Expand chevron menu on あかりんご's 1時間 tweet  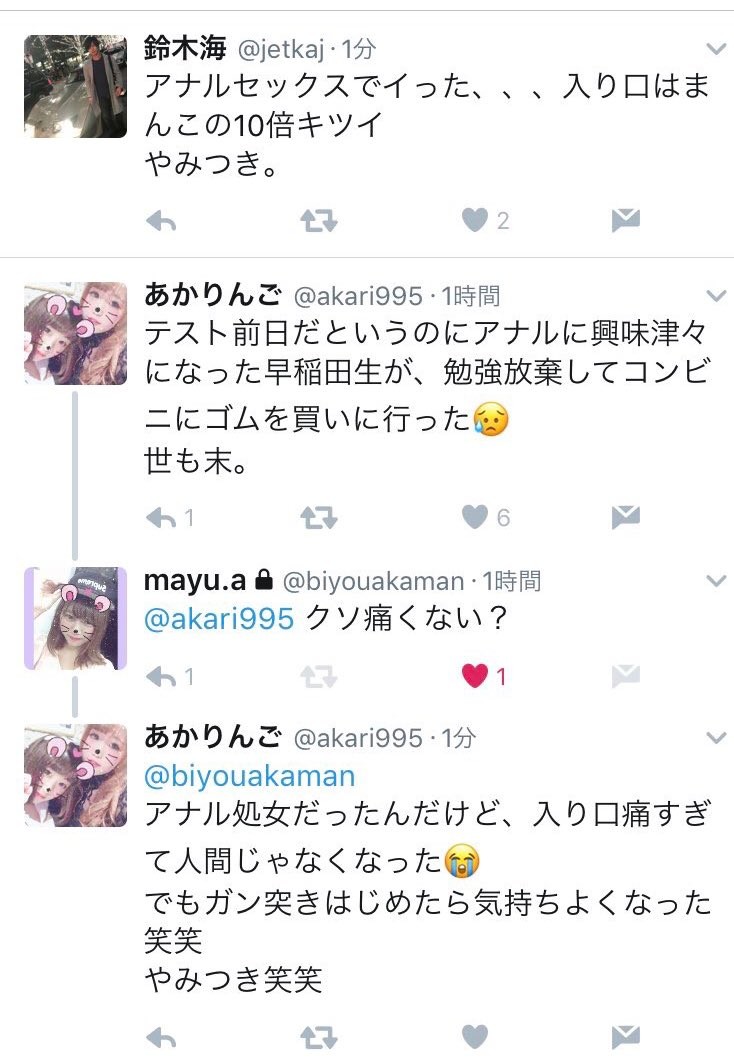coord(716,296)
